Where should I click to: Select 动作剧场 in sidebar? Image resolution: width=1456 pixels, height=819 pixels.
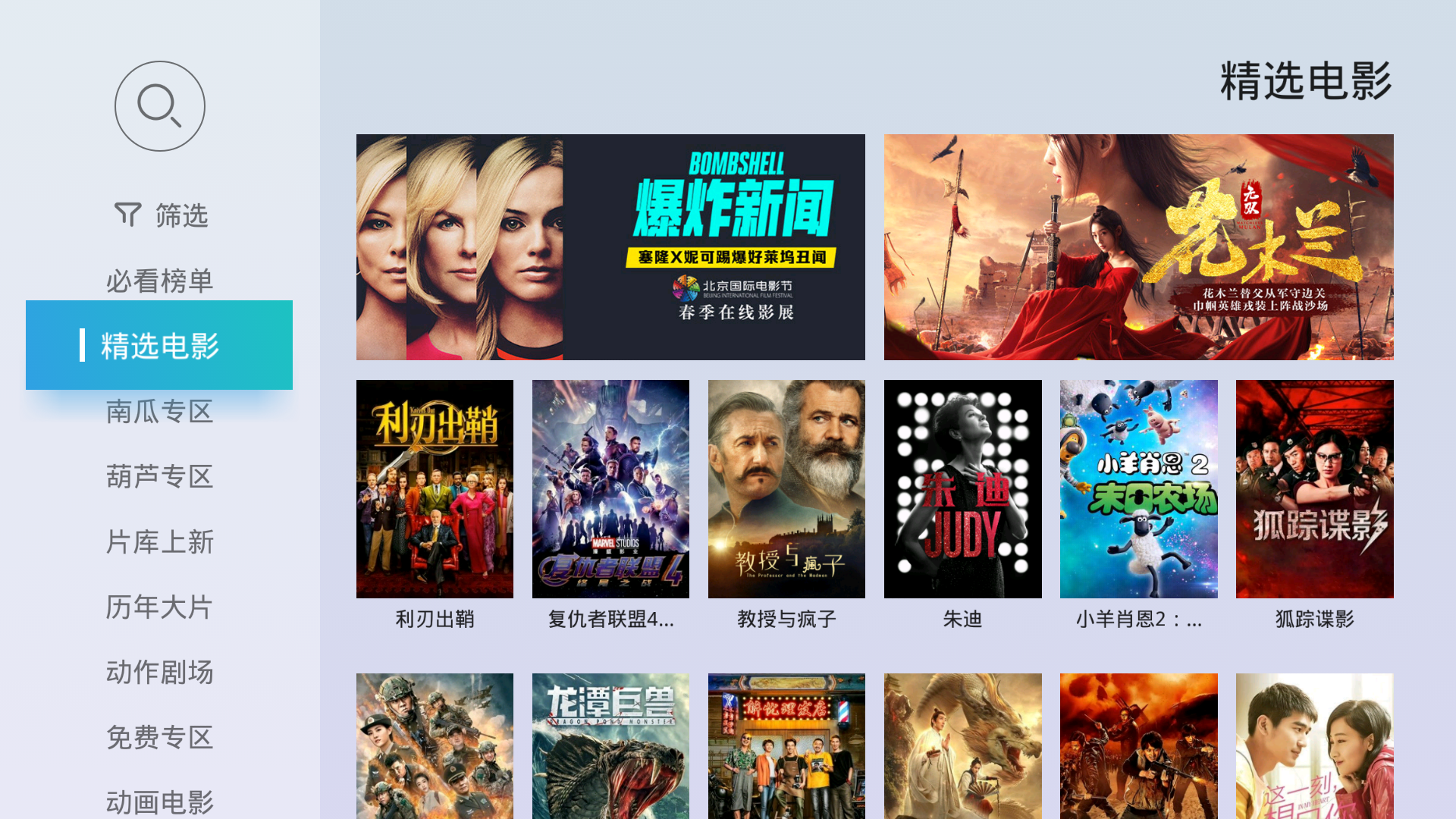tap(159, 672)
